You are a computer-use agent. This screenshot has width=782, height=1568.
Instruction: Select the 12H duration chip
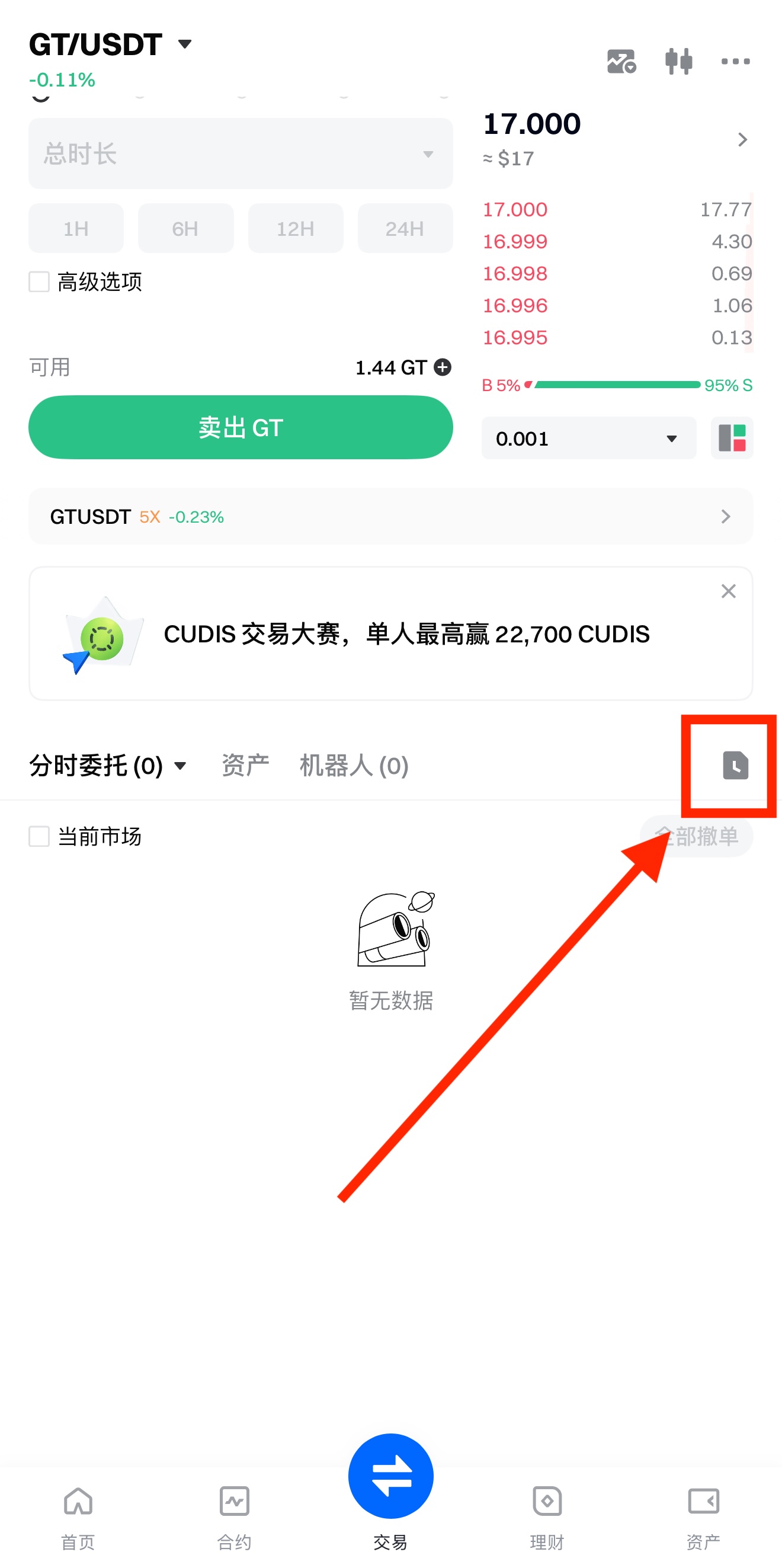[x=295, y=229]
